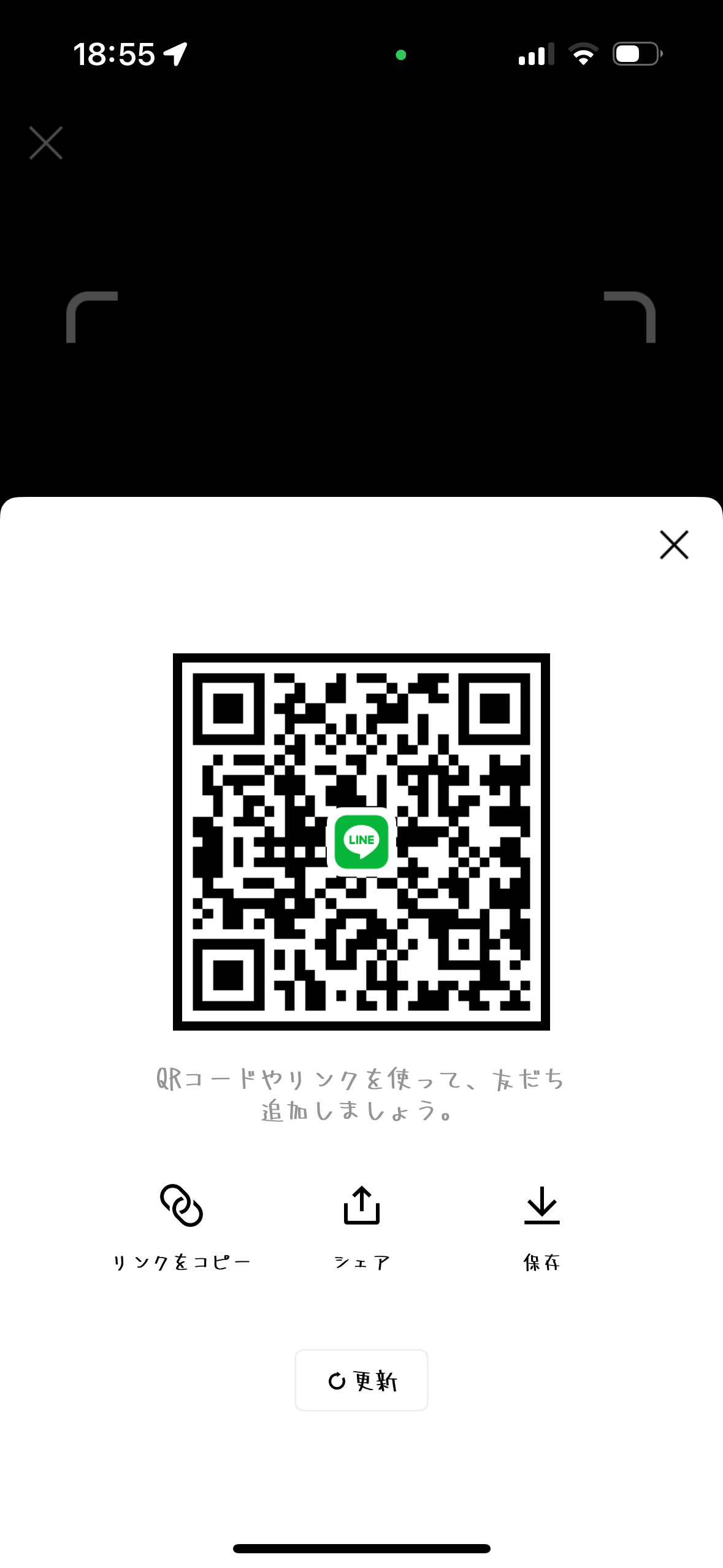Tap the LINE logo inside the QR code

361,843
